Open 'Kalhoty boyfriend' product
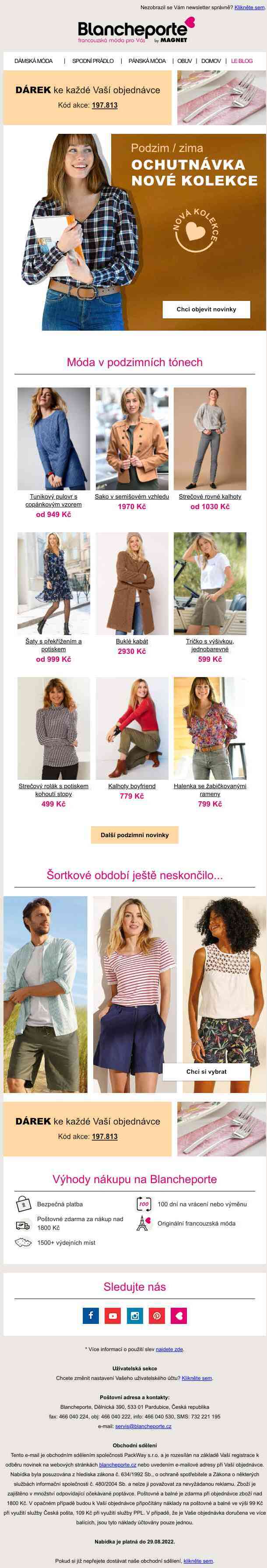267x1568 pixels. [132, 786]
